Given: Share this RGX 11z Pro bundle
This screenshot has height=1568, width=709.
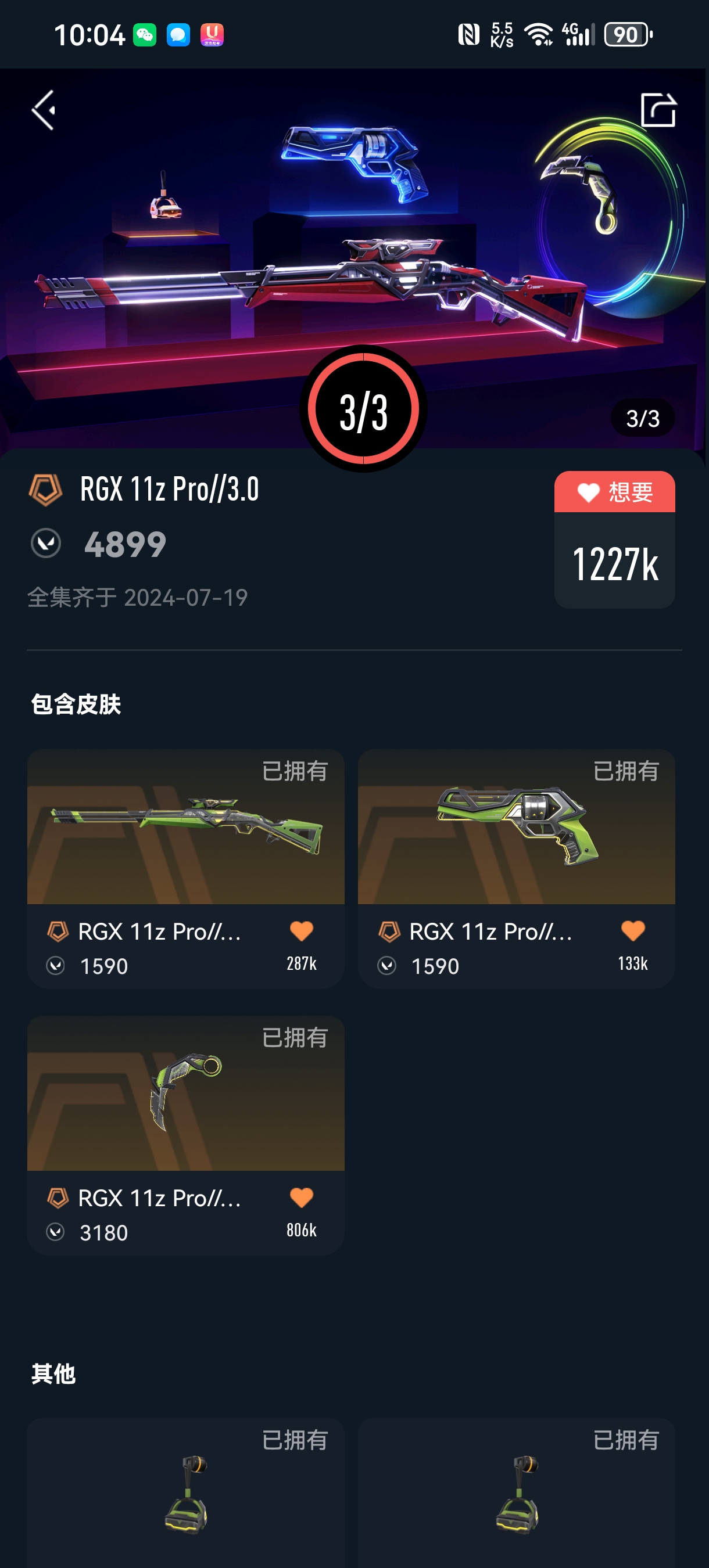Looking at the screenshot, I should pos(658,110).
